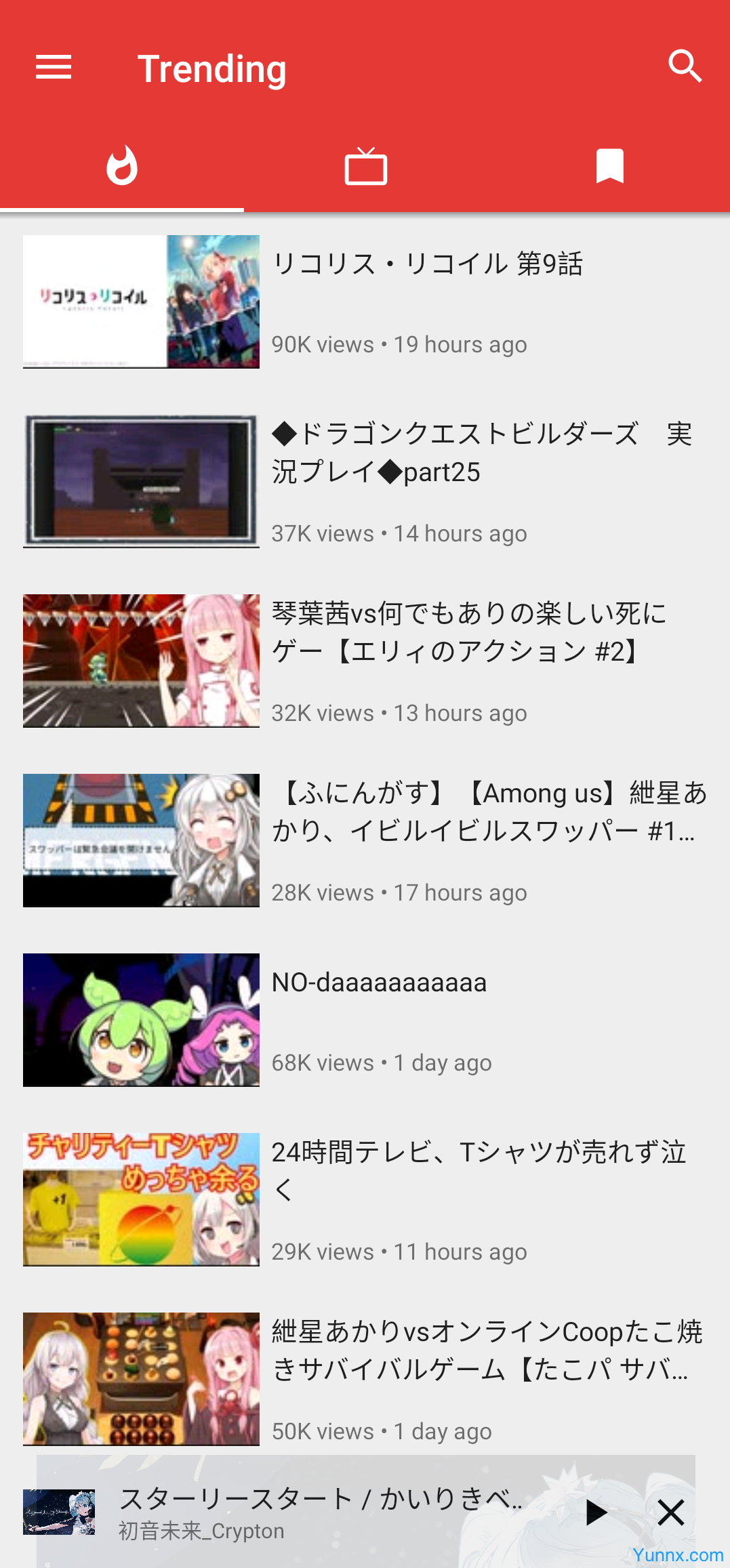Open the hamburger navigation drawer
Screen dimensions: 730x1568
click(x=54, y=68)
